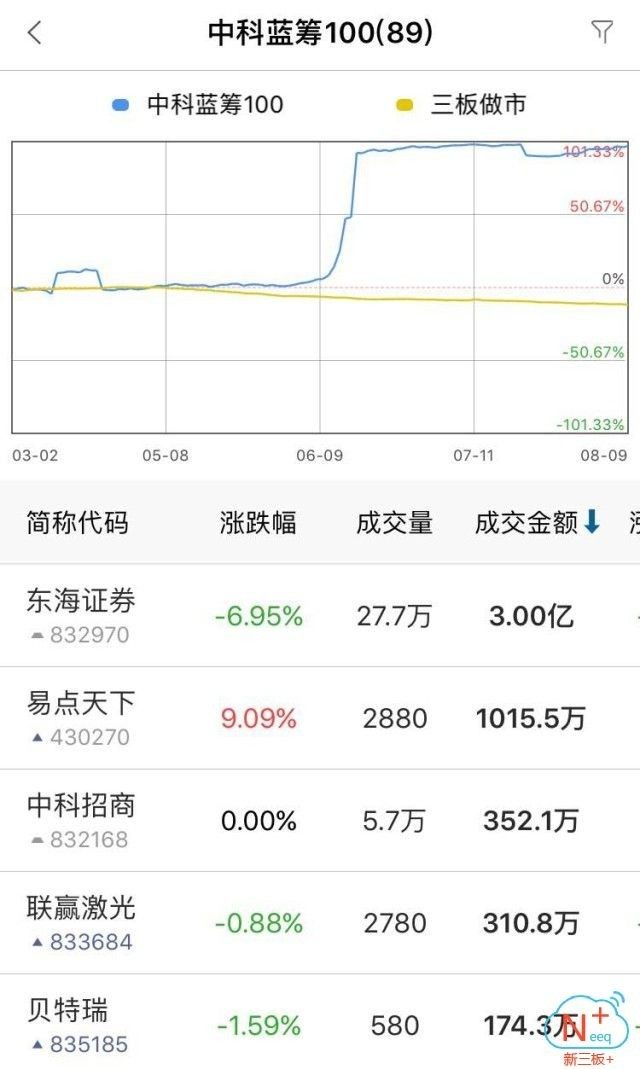Screen dimensions: 640x1069
Task: Select the 联赢激光 833684 row
Action: [320, 922]
